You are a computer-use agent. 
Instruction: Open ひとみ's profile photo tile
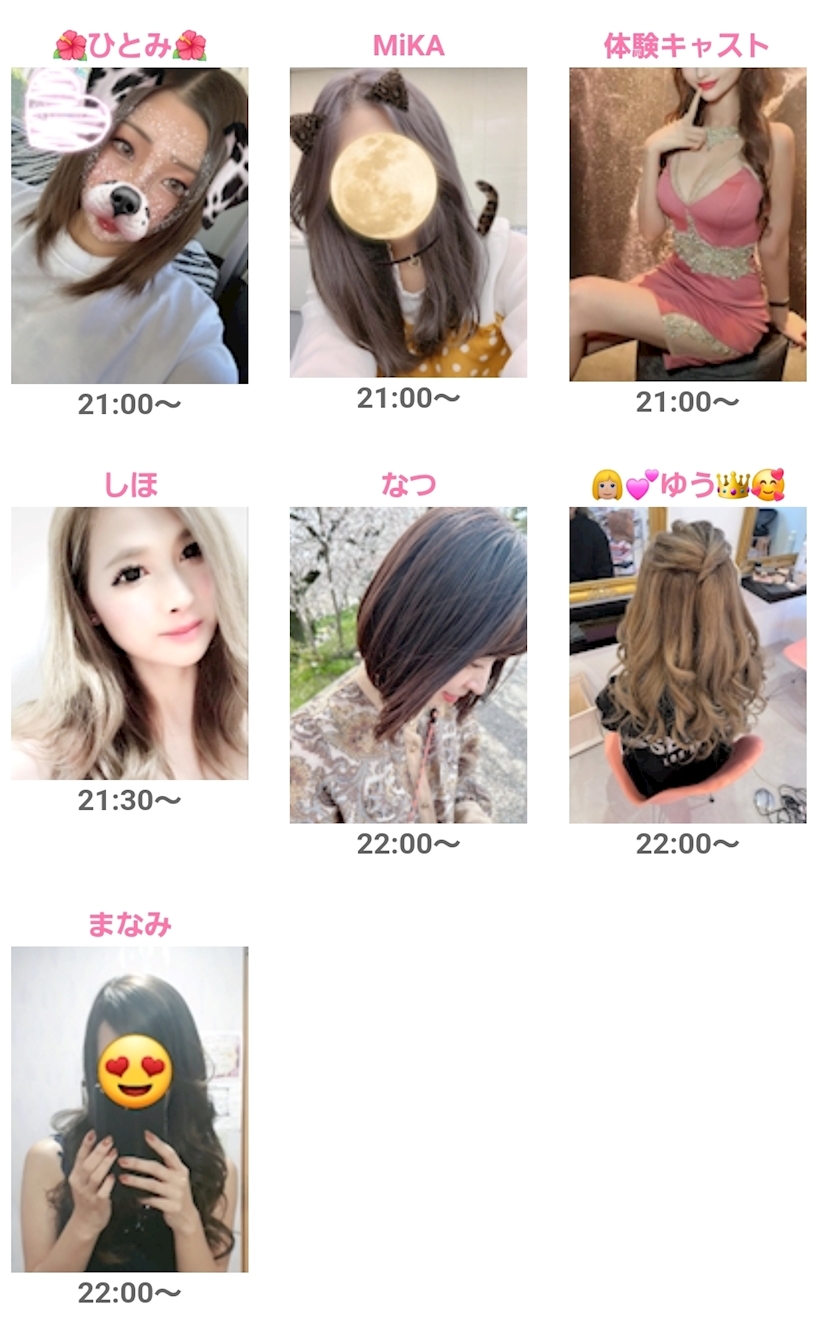[x=129, y=226]
